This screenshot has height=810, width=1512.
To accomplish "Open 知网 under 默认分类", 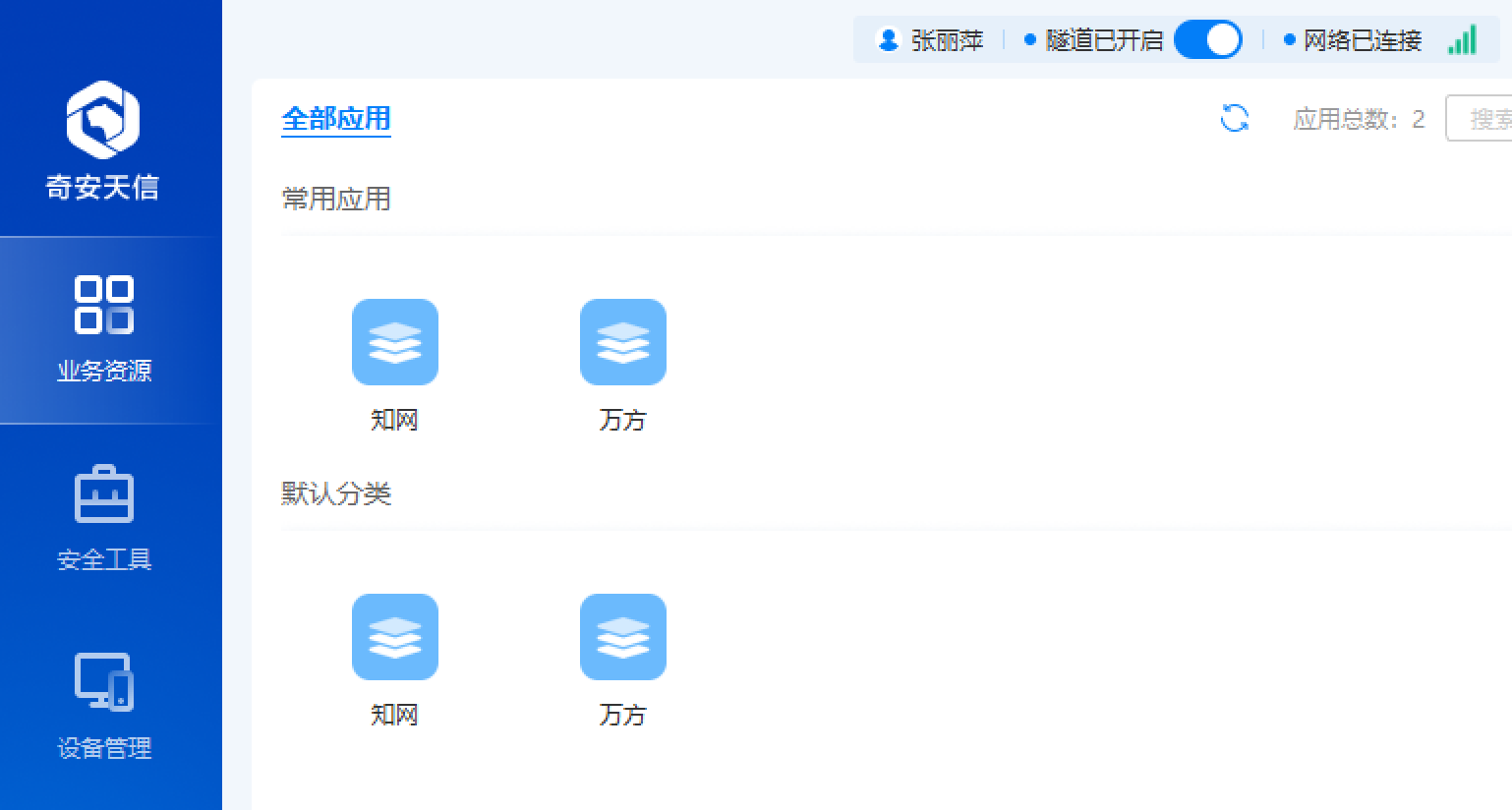I will click(x=394, y=637).
